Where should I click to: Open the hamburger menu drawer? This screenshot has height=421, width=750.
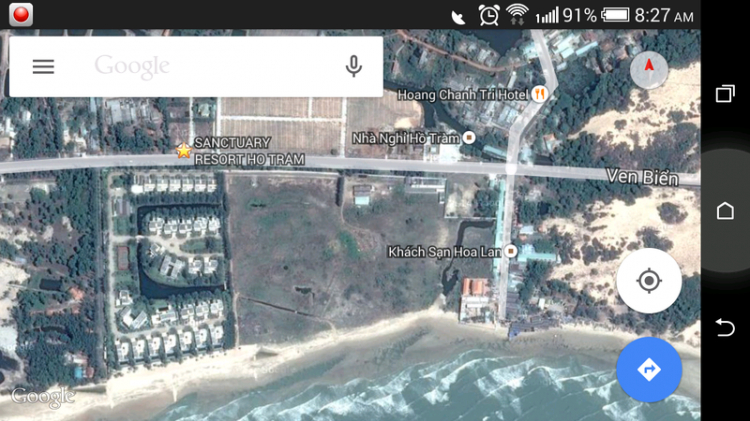(x=43, y=67)
